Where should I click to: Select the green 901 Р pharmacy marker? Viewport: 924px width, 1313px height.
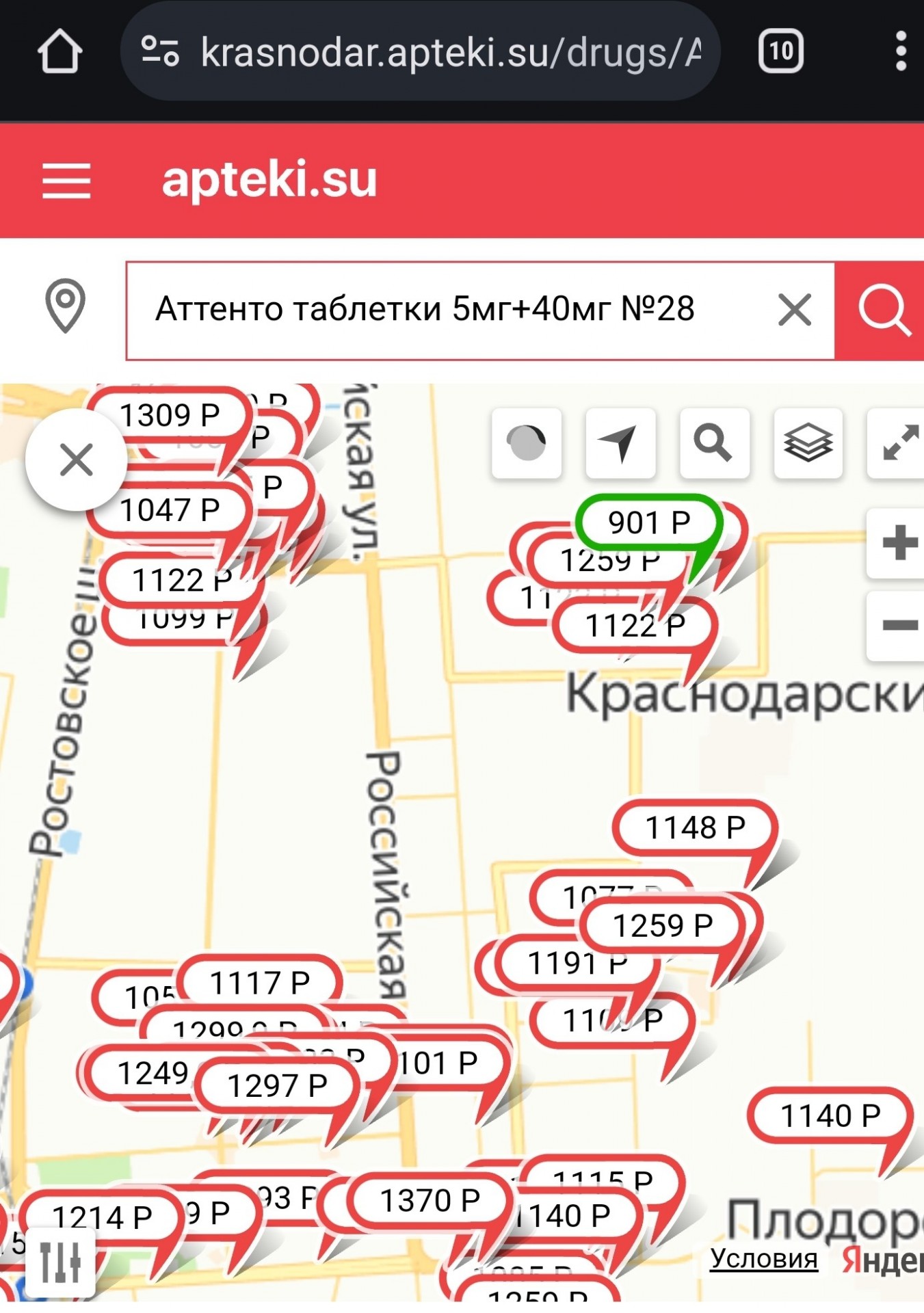pyautogui.click(x=649, y=523)
